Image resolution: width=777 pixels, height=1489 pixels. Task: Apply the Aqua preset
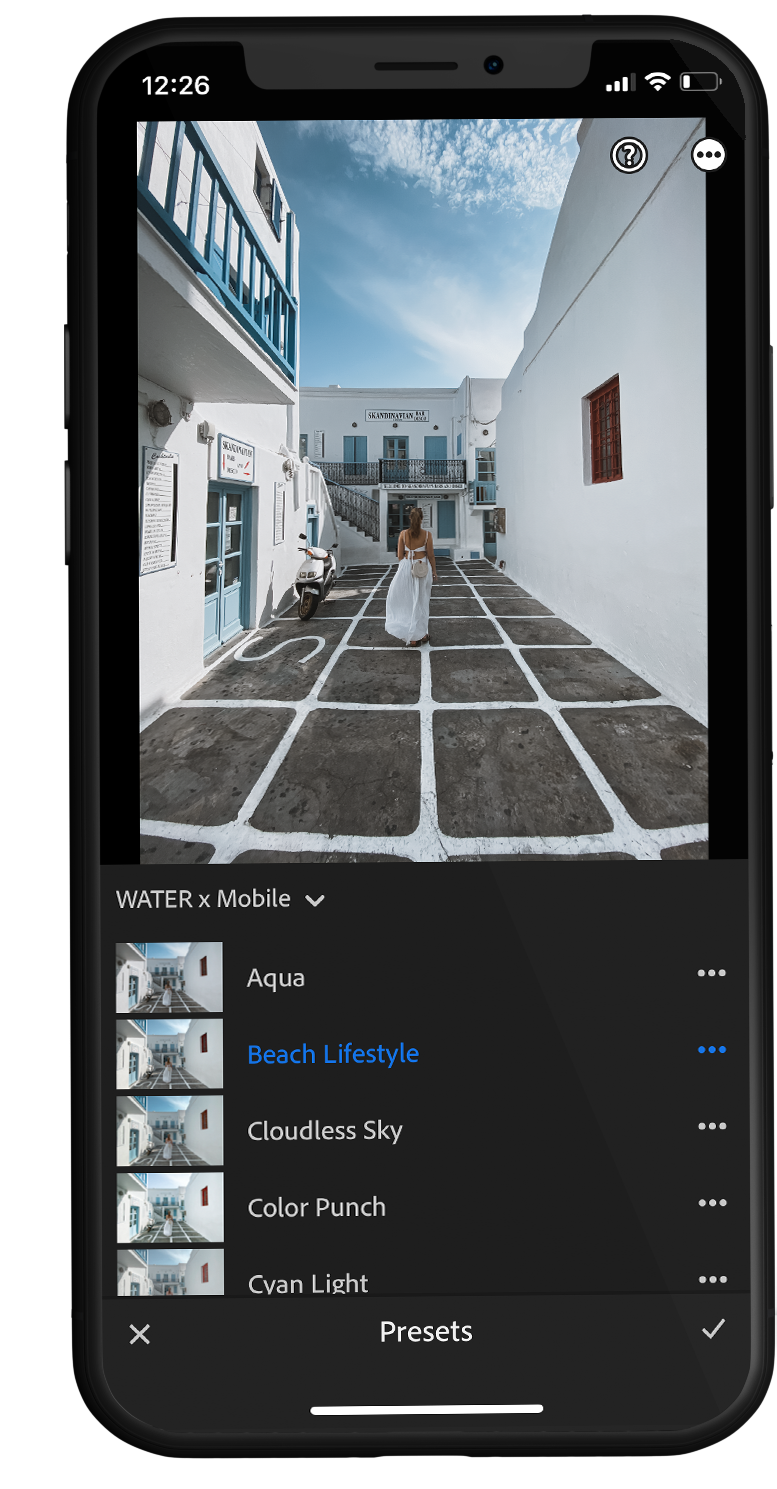coord(276,978)
